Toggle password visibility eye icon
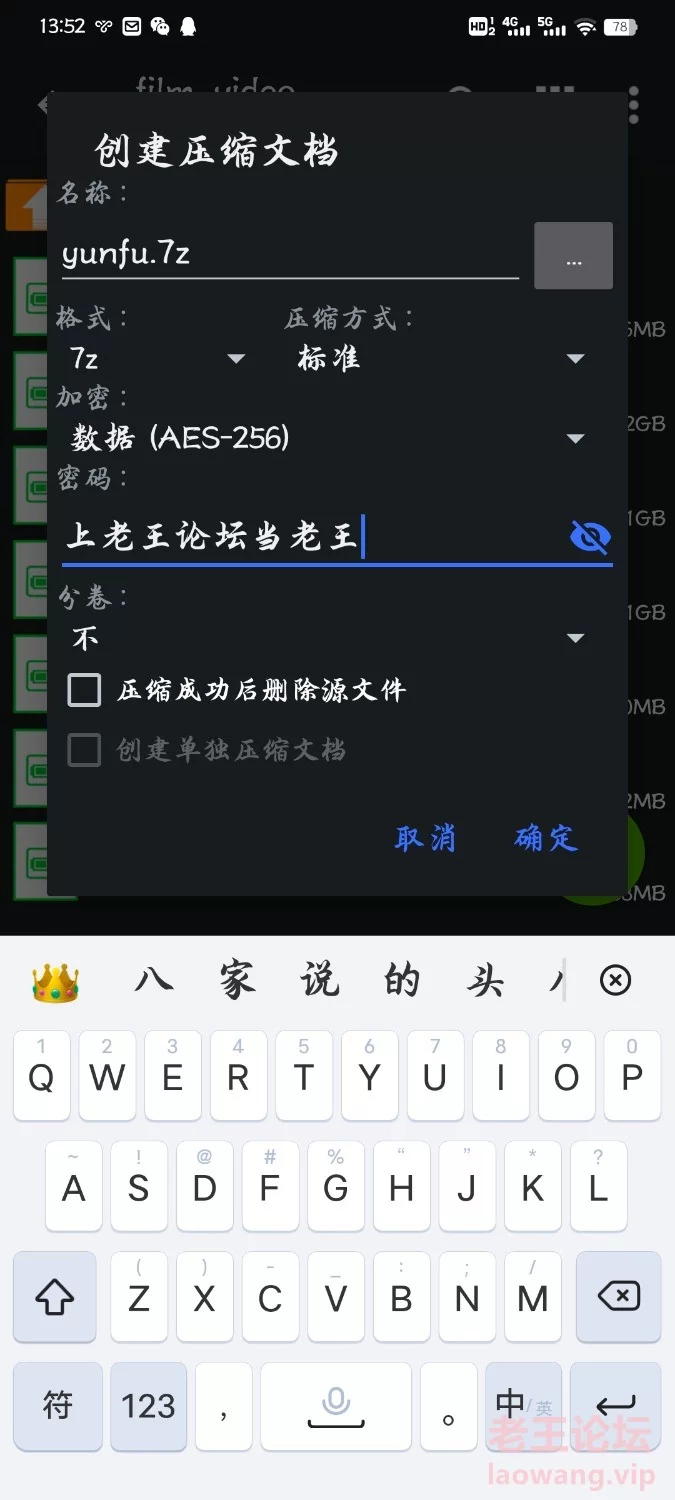Screen dimensions: 675x1500 click(590, 538)
